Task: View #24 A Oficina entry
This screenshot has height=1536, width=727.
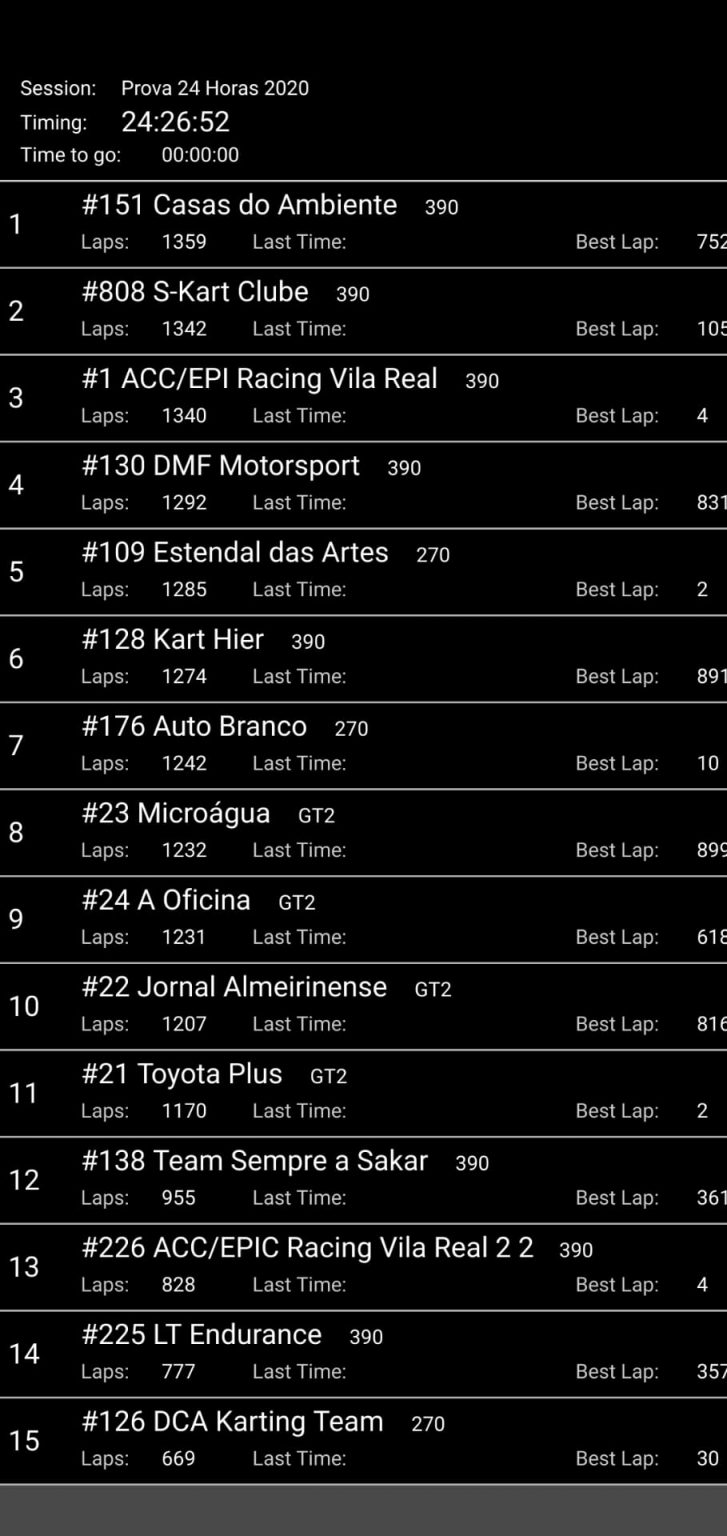Action: [x=363, y=920]
